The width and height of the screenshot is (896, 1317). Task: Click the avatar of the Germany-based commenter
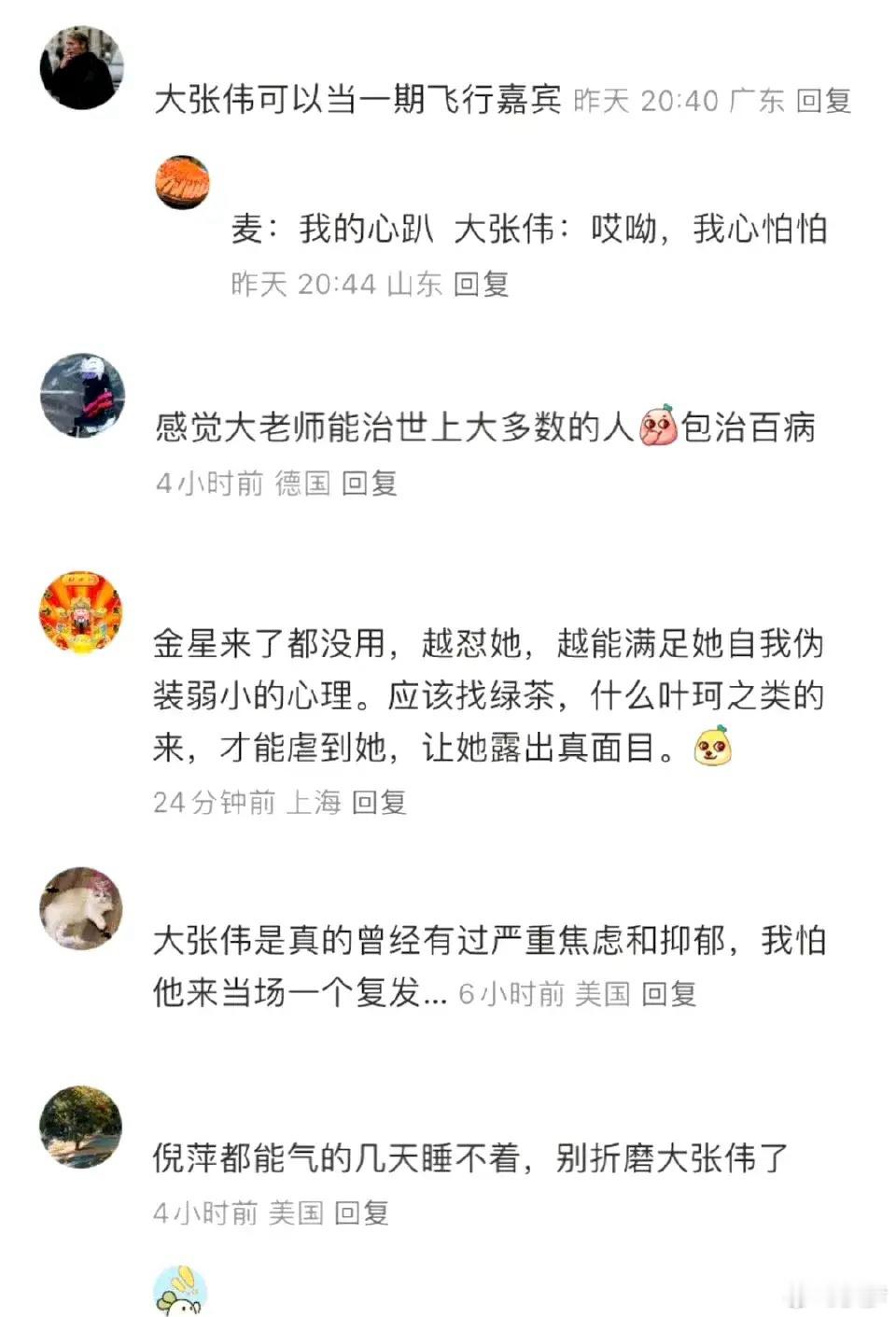pos(82,395)
